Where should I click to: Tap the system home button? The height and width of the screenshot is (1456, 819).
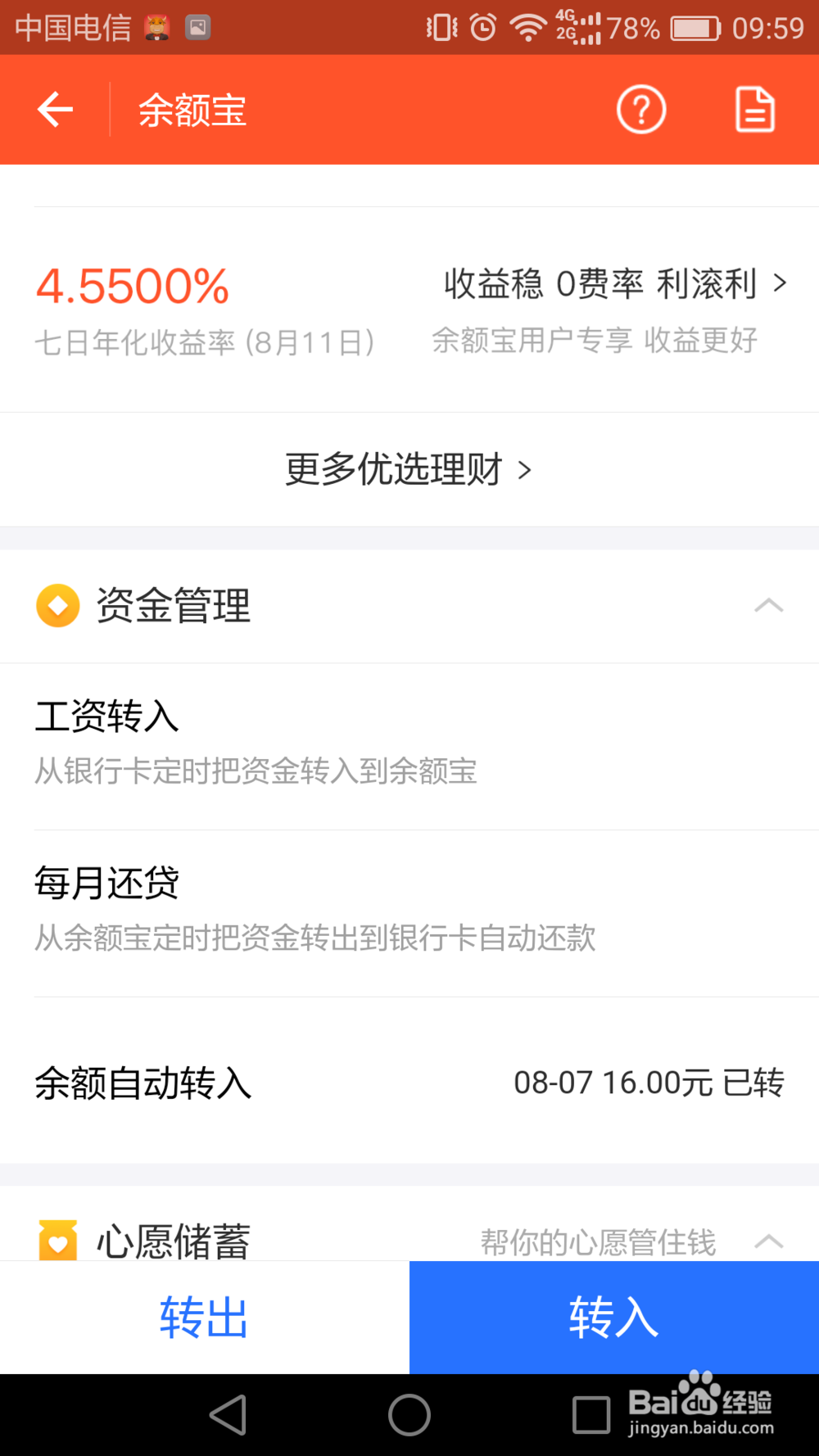point(409,1415)
